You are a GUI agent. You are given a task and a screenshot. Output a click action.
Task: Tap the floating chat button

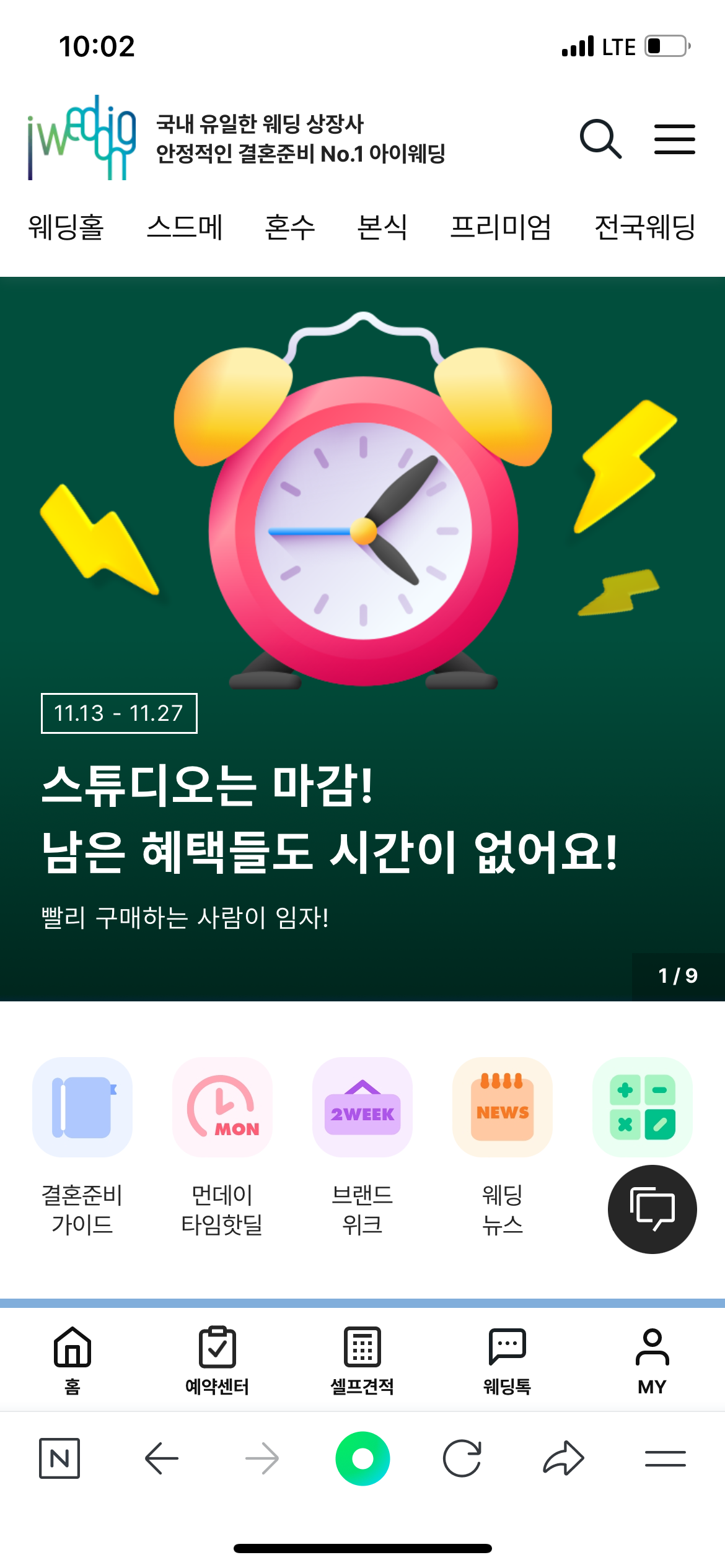coord(652,1209)
